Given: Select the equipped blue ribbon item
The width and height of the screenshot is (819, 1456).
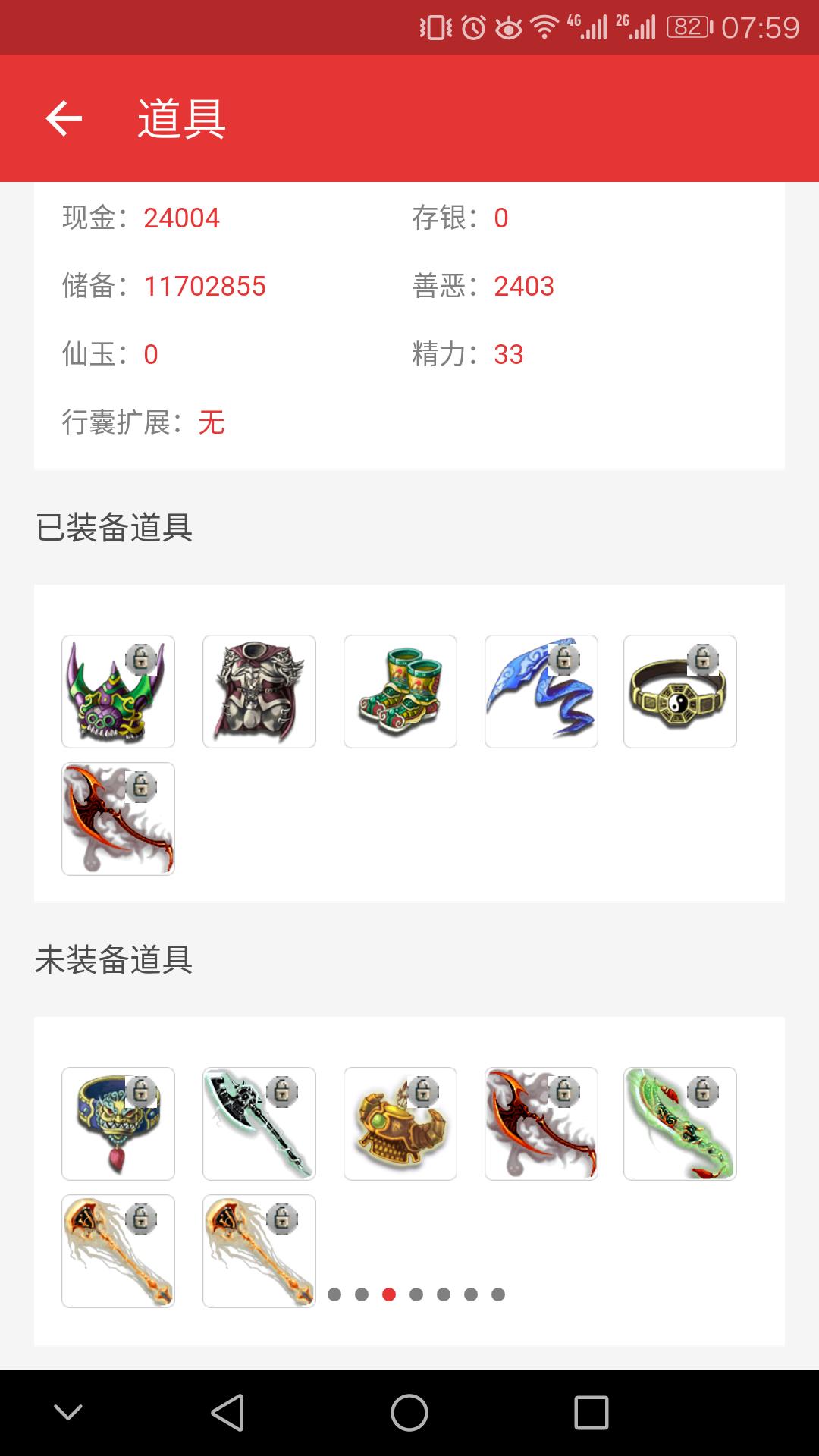Looking at the screenshot, I should click(x=541, y=692).
